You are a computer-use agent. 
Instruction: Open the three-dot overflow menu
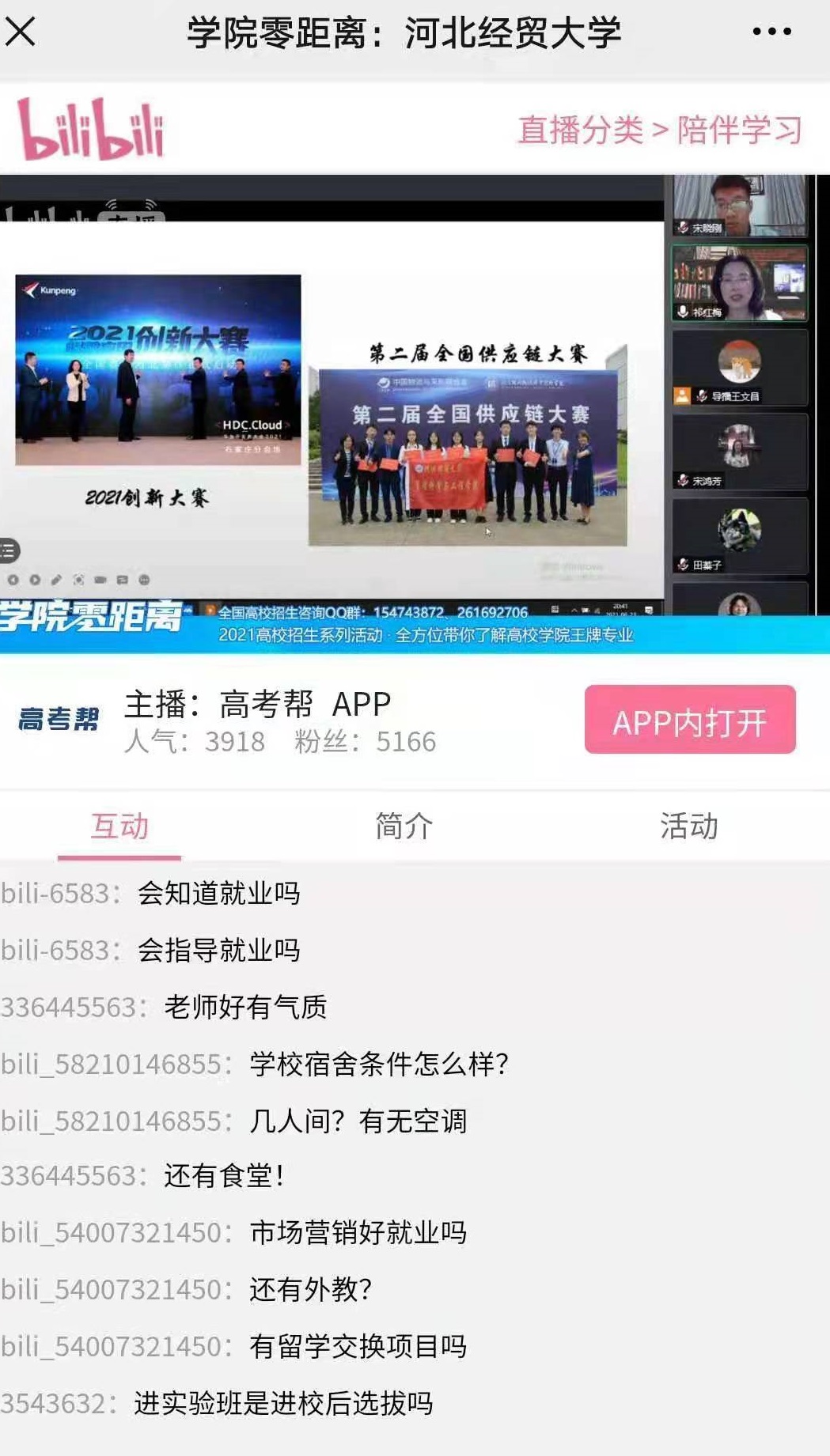[x=771, y=32]
